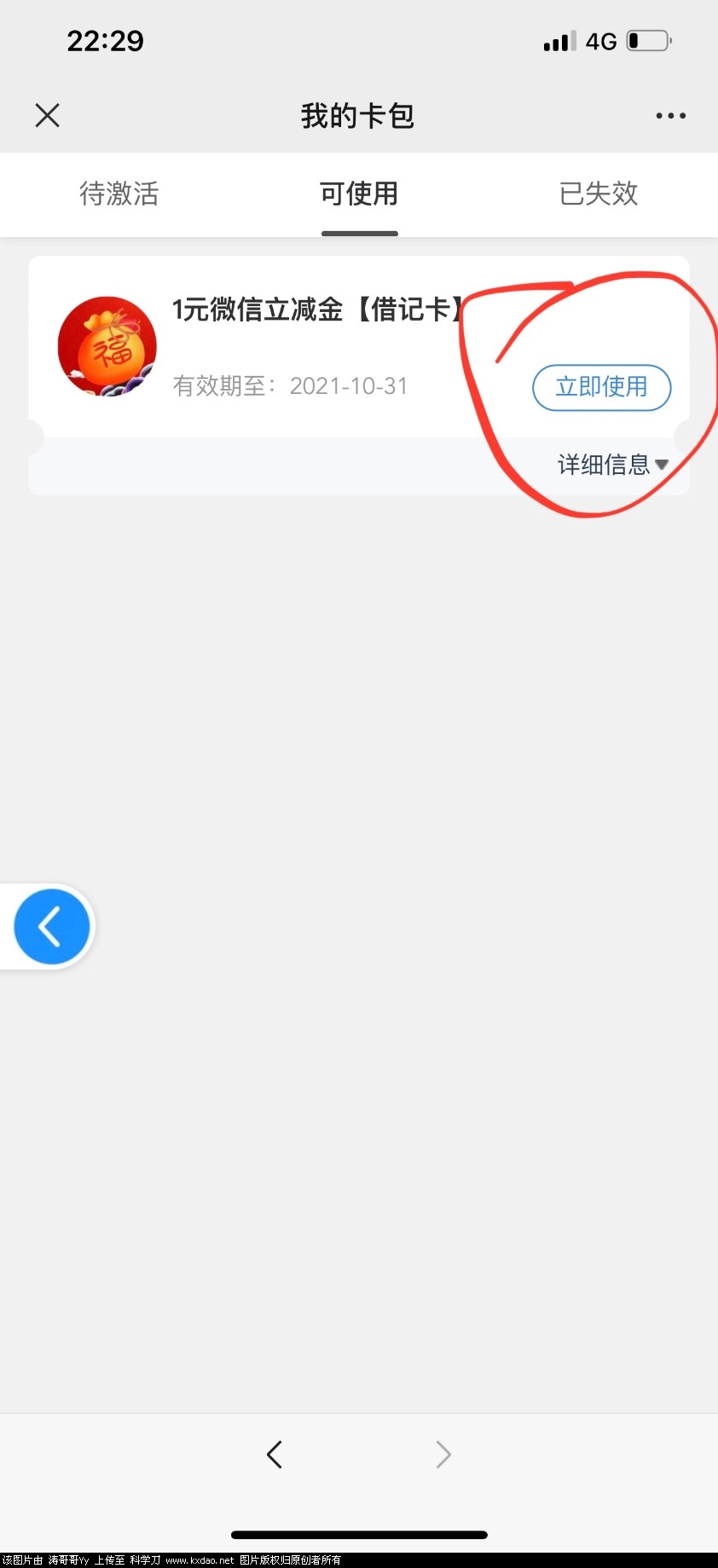Switch to the 已失效 tab
This screenshot has width=718, height=1568.
pyautogui.click(x=599, y=194)
